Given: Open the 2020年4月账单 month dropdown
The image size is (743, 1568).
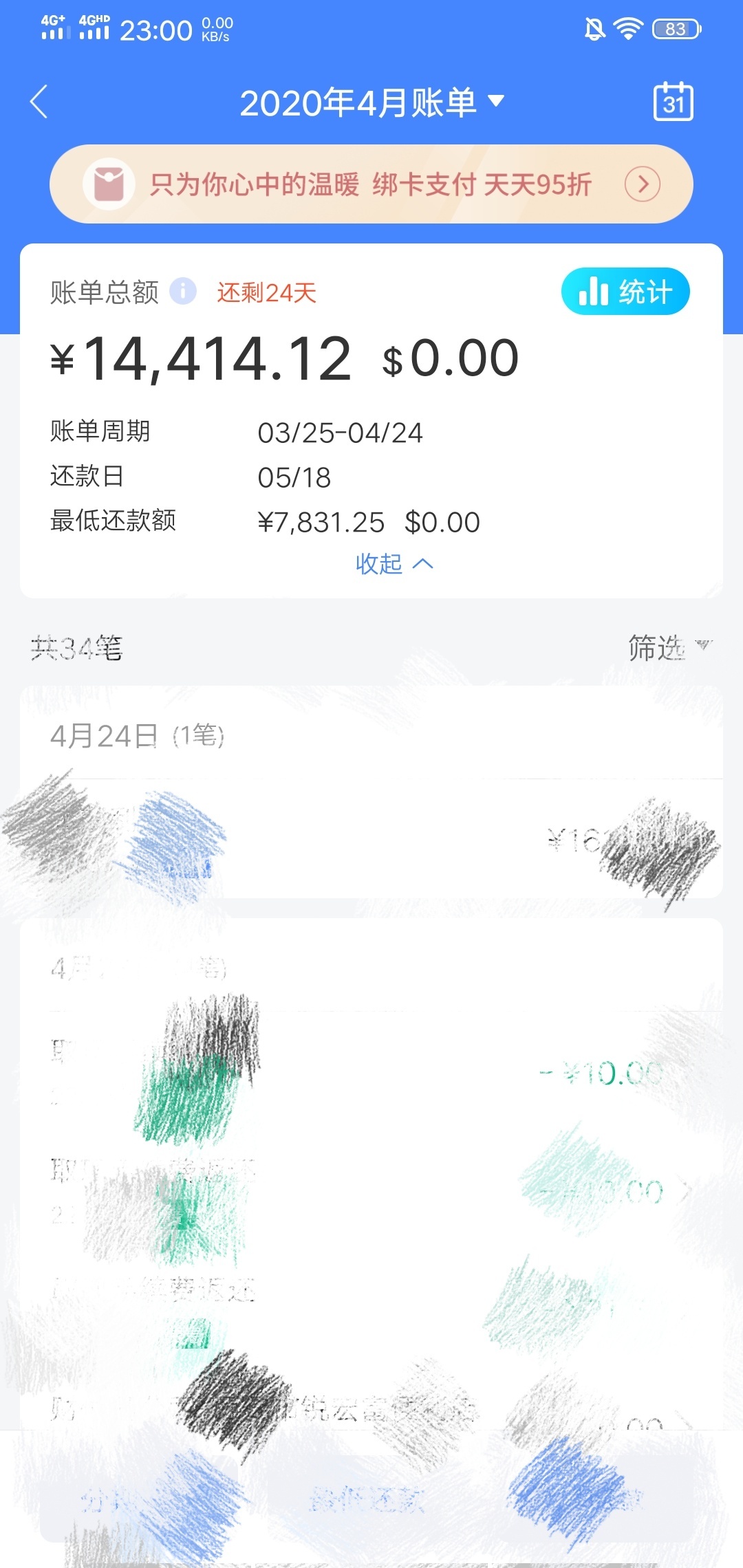Looking at the screenshot, I should pos(372,103).
